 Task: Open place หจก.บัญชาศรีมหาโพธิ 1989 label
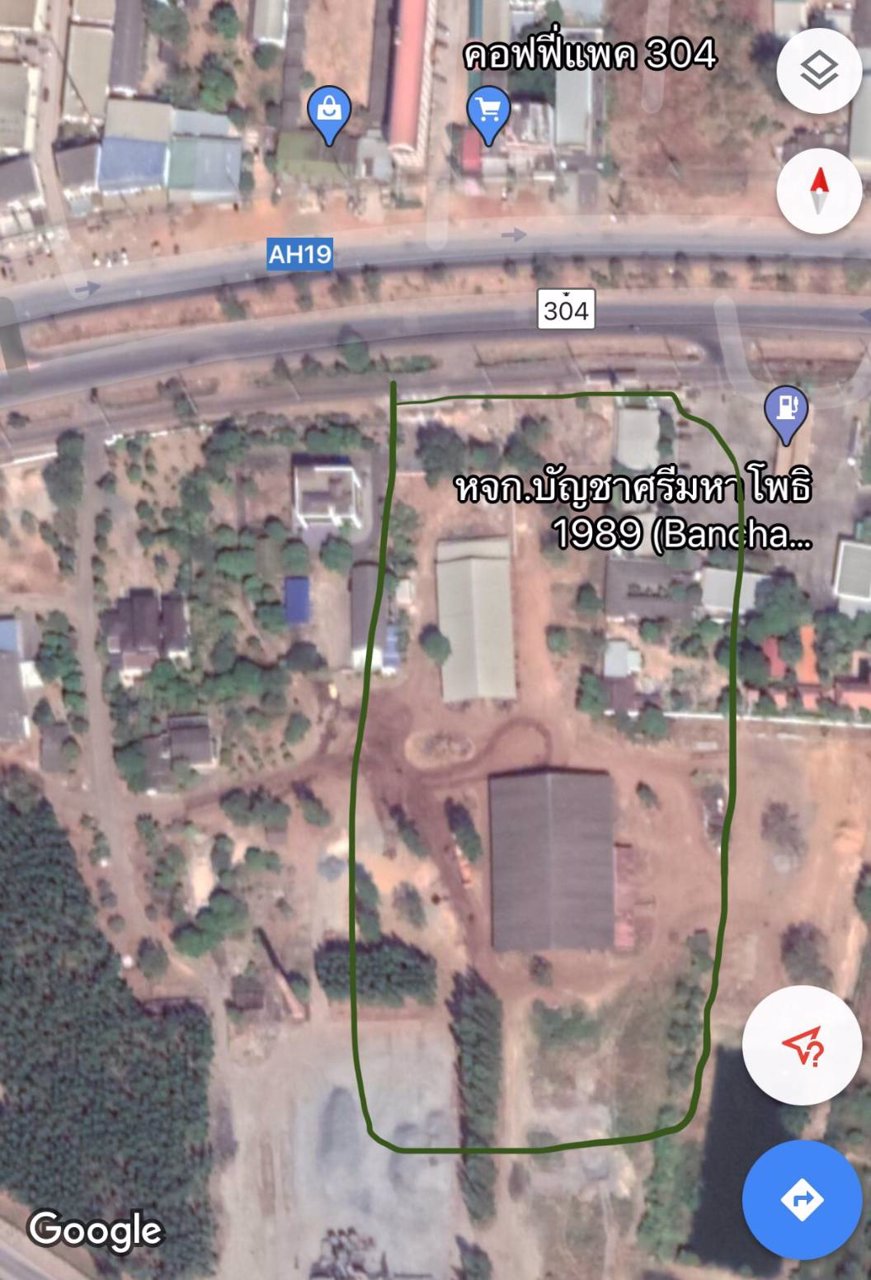[x=632, y=511]
